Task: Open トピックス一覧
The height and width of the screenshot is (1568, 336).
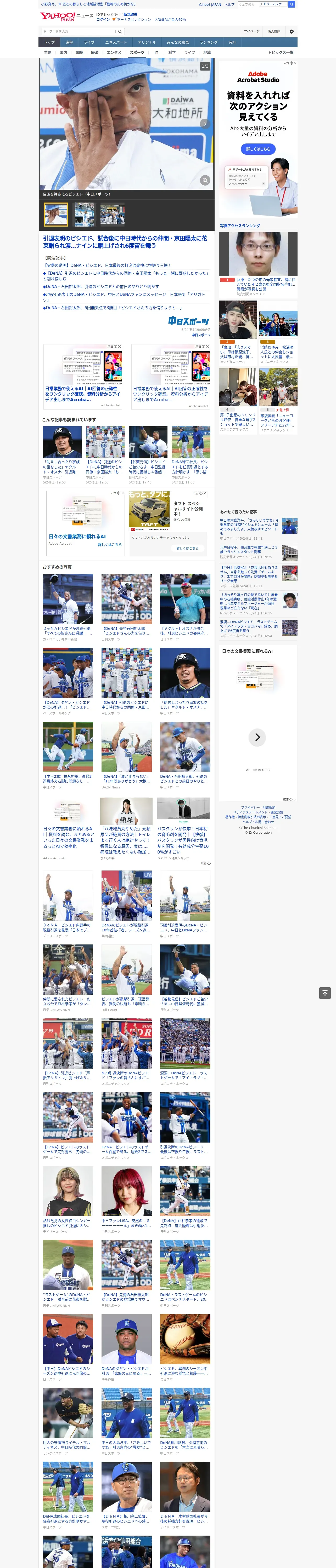Action: click(x=281, y=52)
